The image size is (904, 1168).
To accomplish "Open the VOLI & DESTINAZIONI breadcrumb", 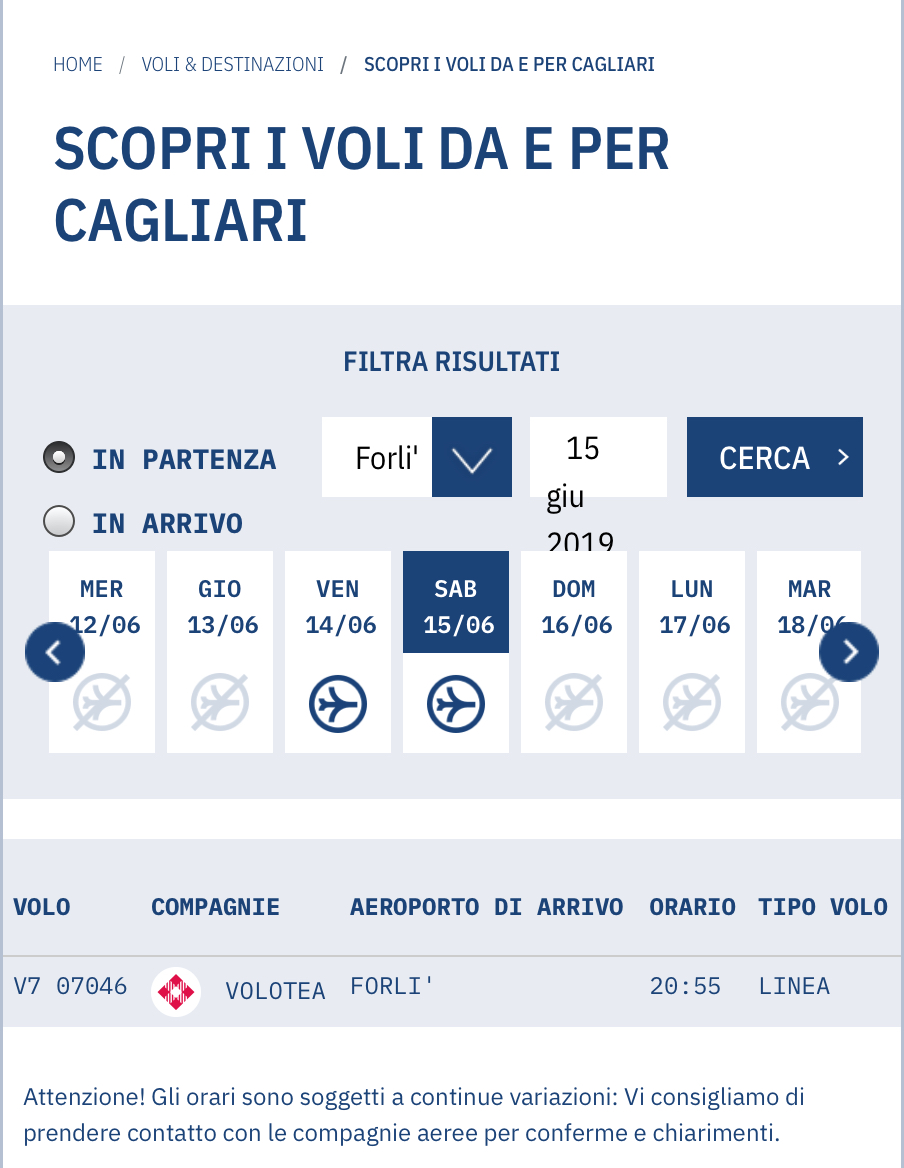I will coord(232,65).
